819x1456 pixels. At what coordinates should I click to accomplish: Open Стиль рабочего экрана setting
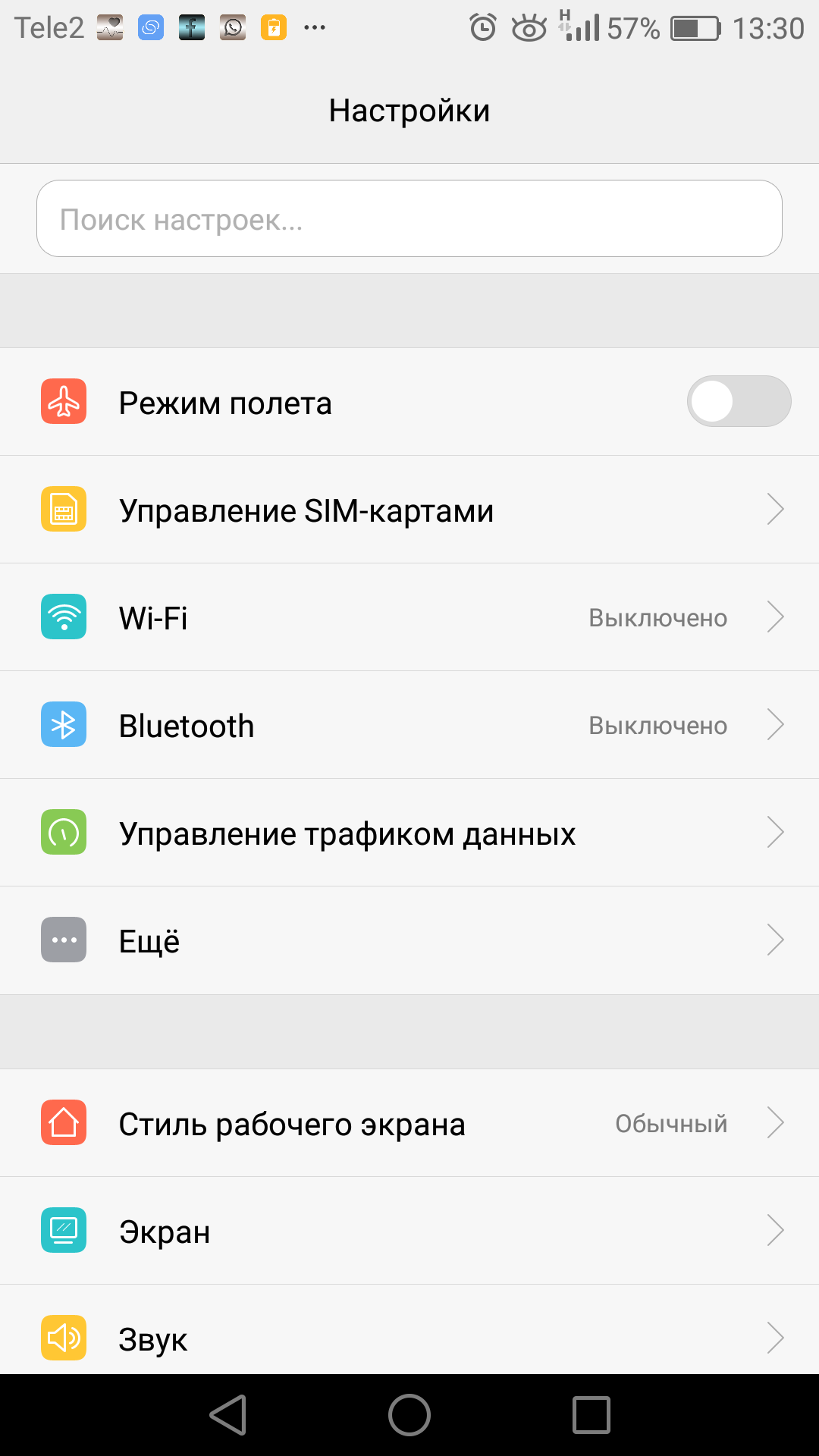click(409, 1123)
